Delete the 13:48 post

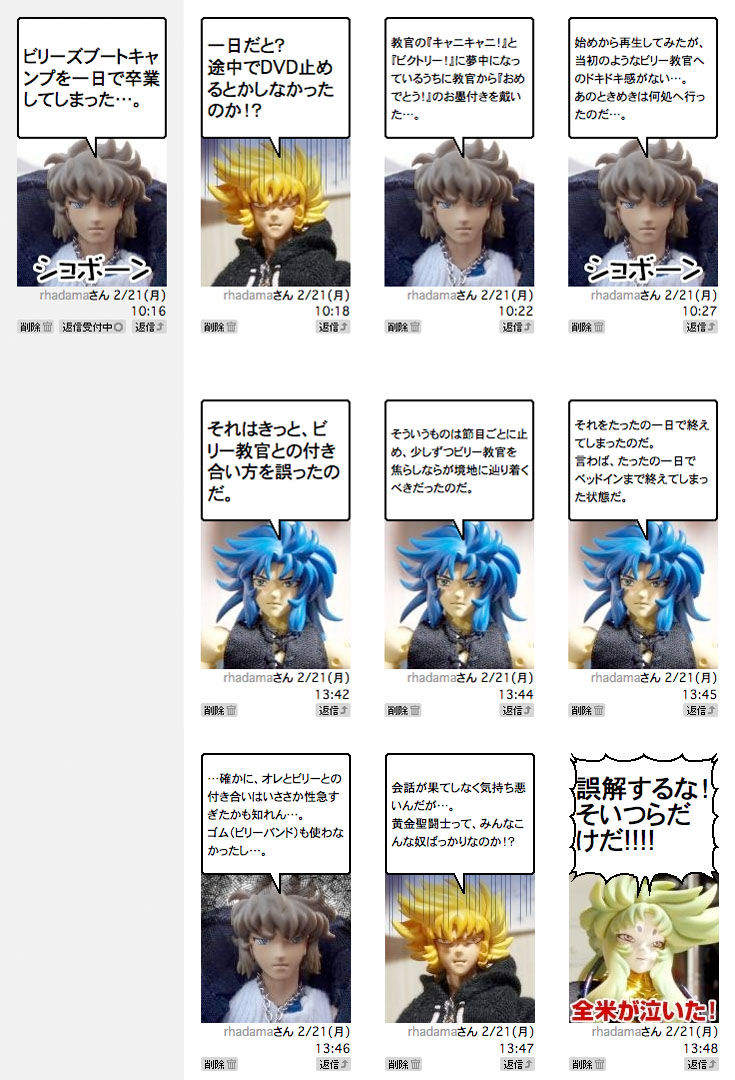point(587,1064)
